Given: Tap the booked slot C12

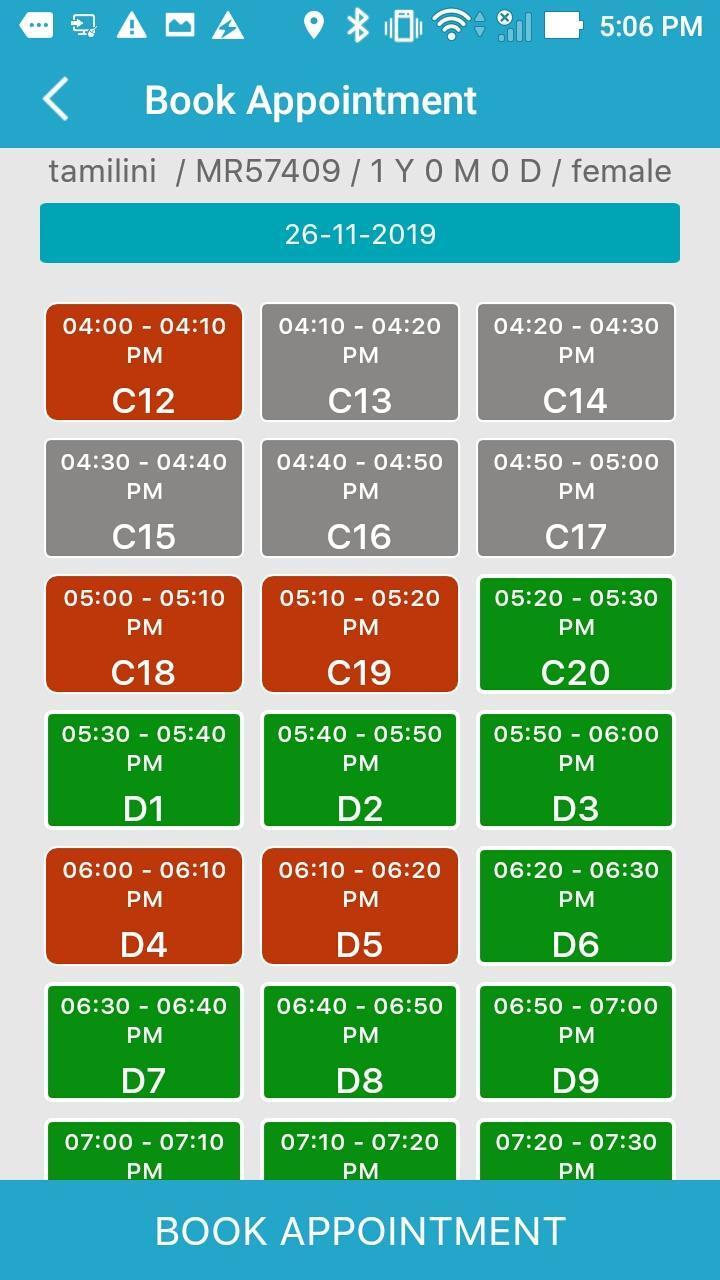Looking at the screenshot, I should (144, 362).
